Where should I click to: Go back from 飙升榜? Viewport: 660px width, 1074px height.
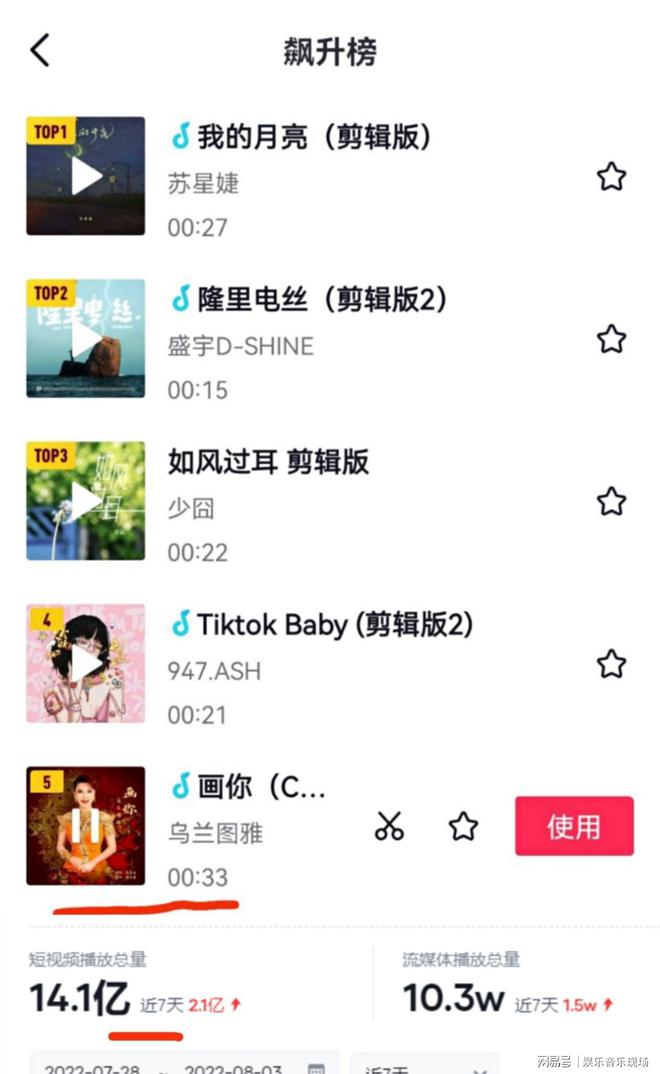point(40,51)
